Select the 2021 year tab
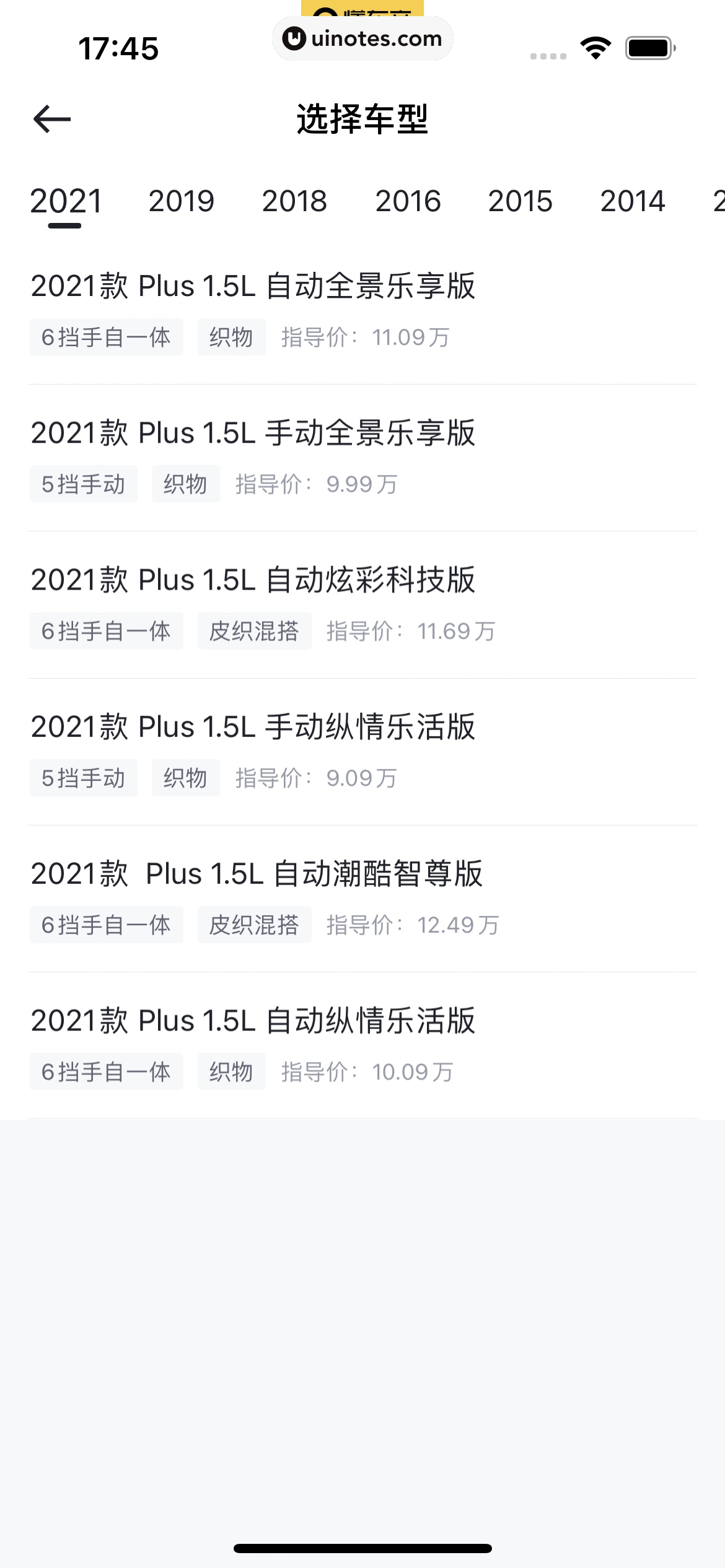This screenshot has width=725, height=1568. (x=66, y=201)
